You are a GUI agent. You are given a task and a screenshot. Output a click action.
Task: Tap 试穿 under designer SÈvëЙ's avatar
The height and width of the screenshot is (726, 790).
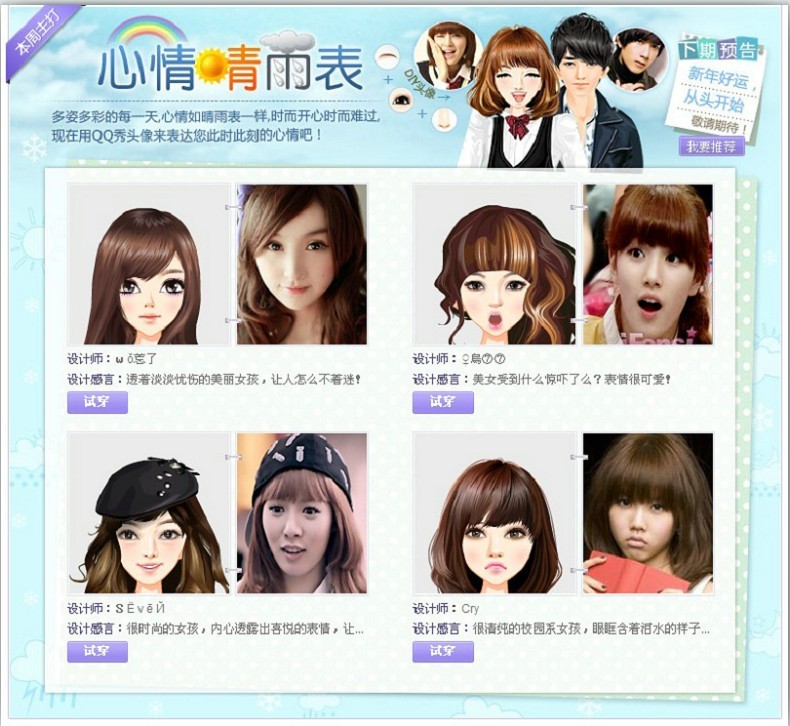97,652
